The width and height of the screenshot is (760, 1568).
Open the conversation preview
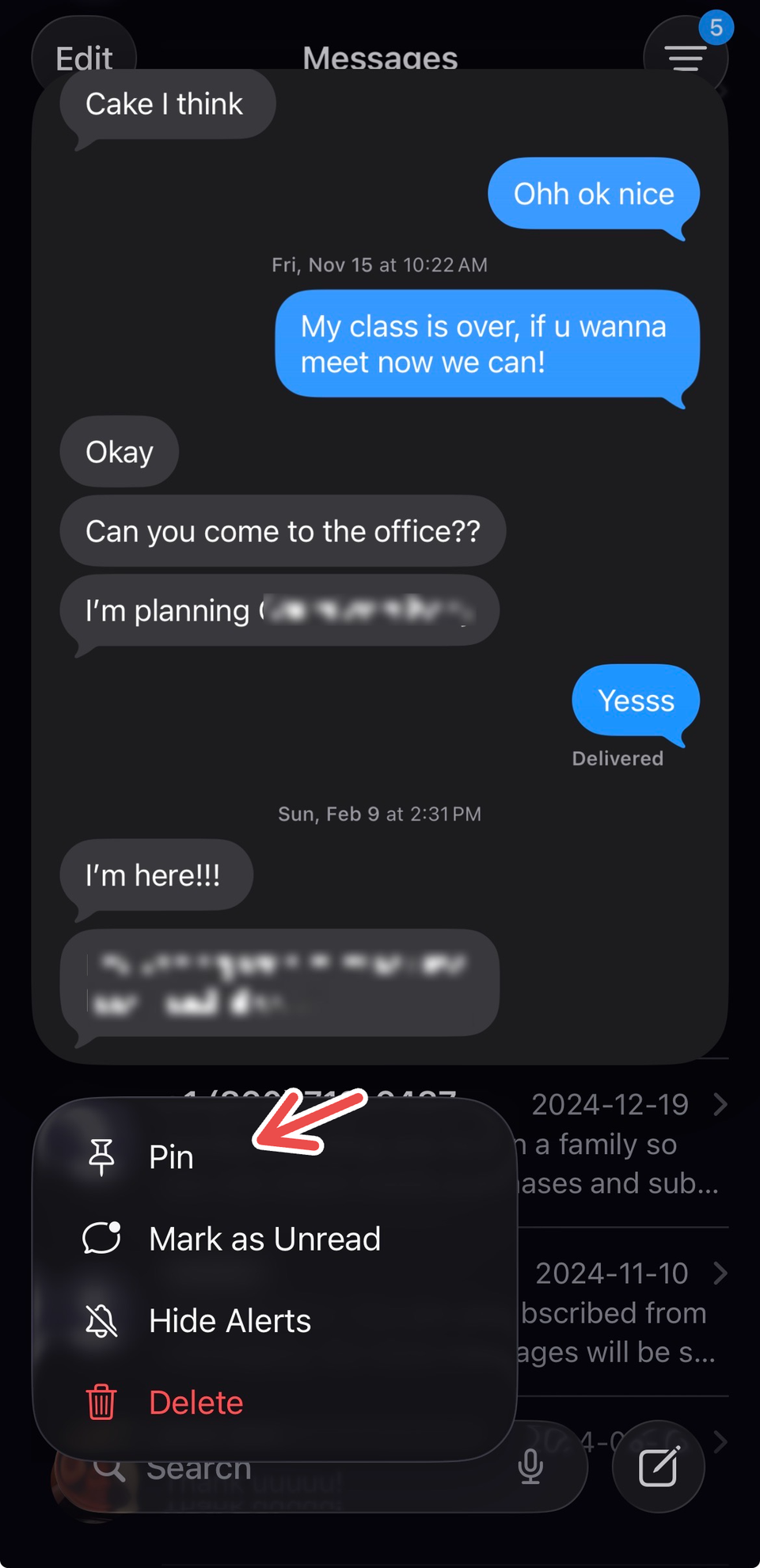(x=380, y=566)
